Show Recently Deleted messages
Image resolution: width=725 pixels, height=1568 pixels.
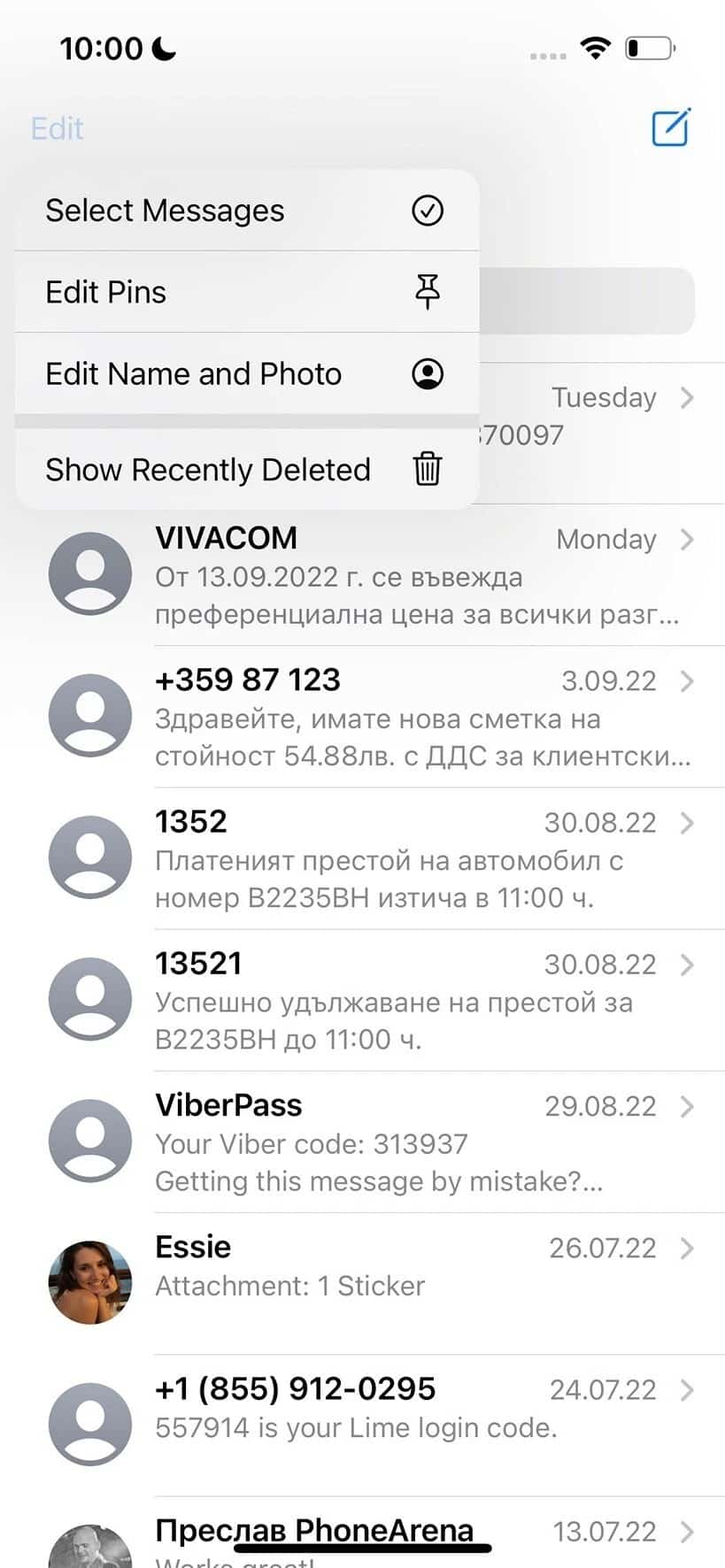244,469
